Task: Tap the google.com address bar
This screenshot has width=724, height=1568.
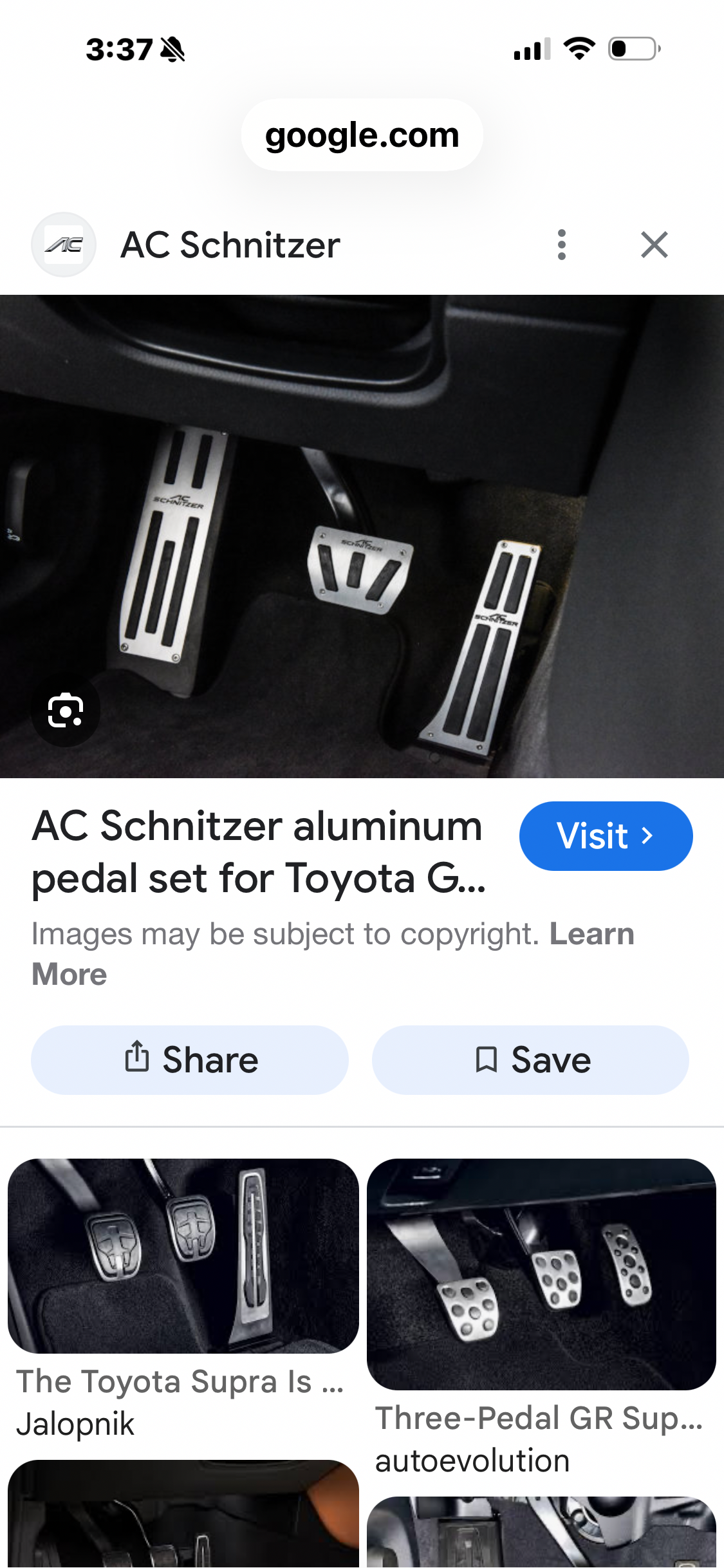Action: [362, 135]
